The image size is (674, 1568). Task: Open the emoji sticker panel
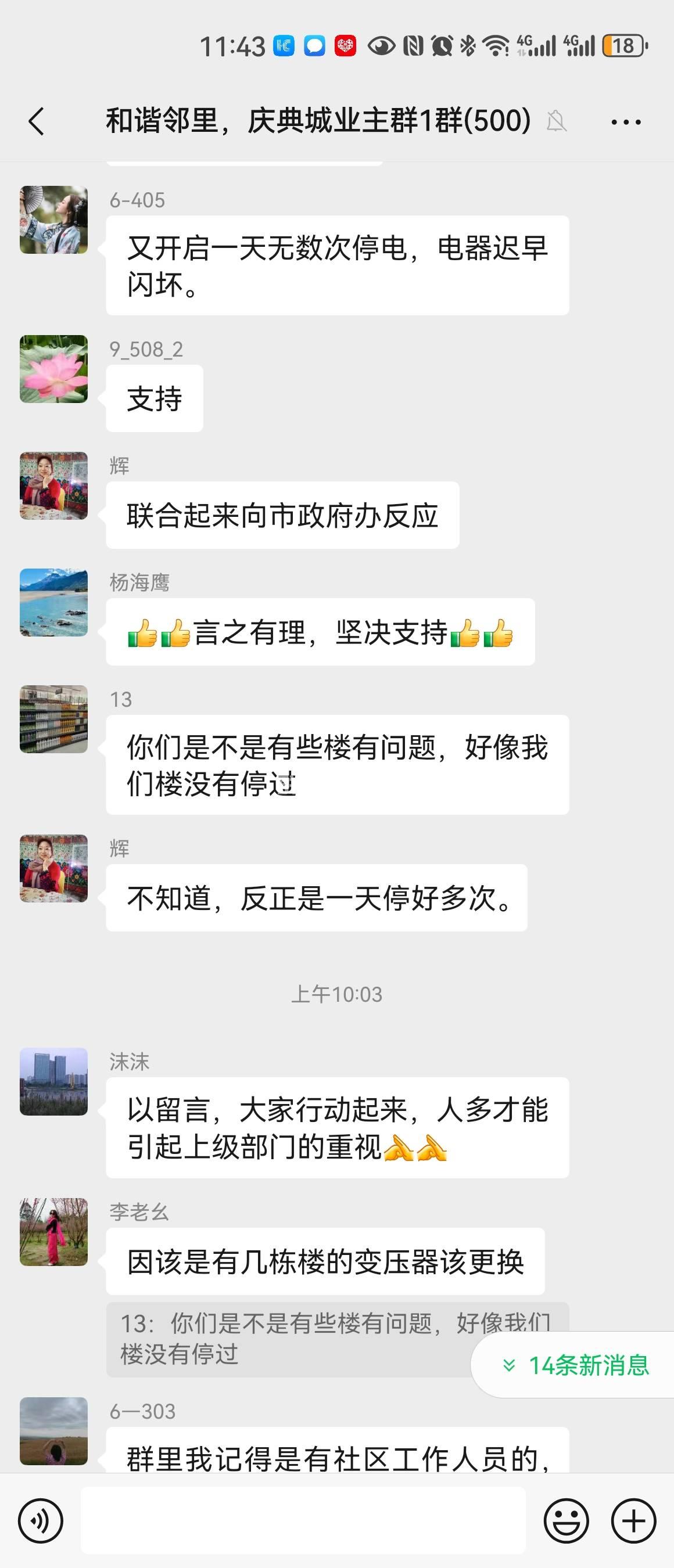point(567,1520)
